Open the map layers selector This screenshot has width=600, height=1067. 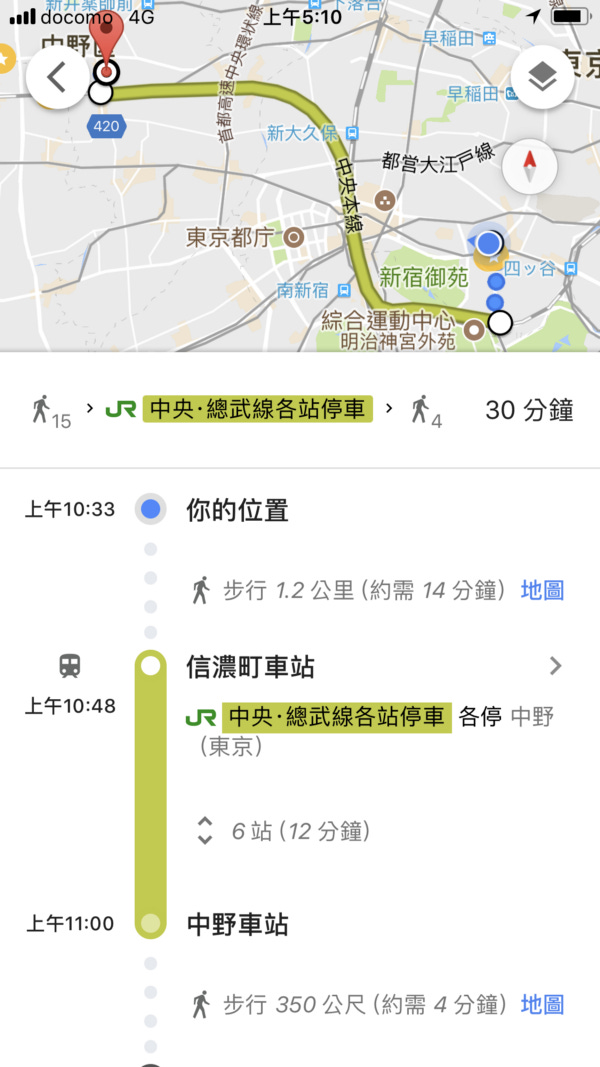[542, 78]
